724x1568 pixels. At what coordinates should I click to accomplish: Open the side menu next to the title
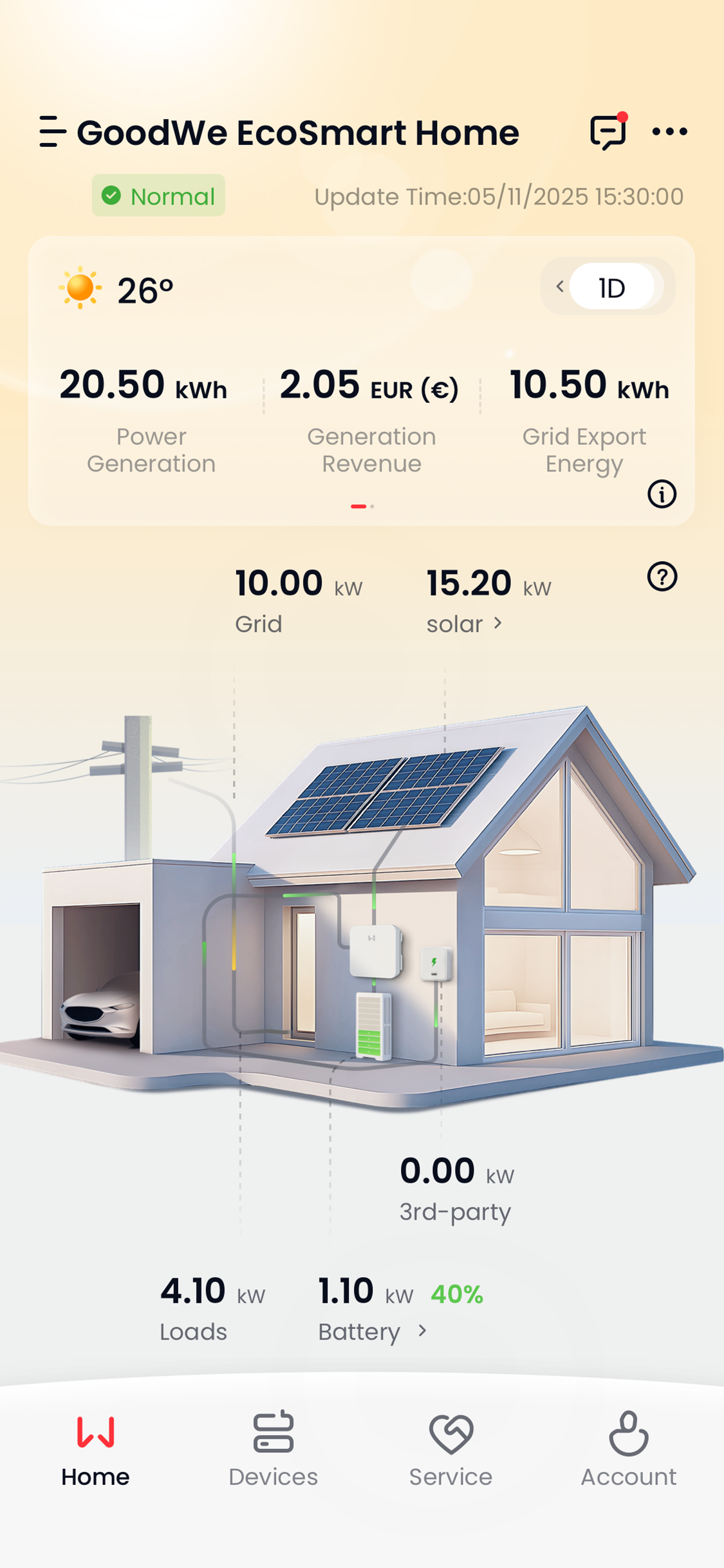click(x=52, y=132)
